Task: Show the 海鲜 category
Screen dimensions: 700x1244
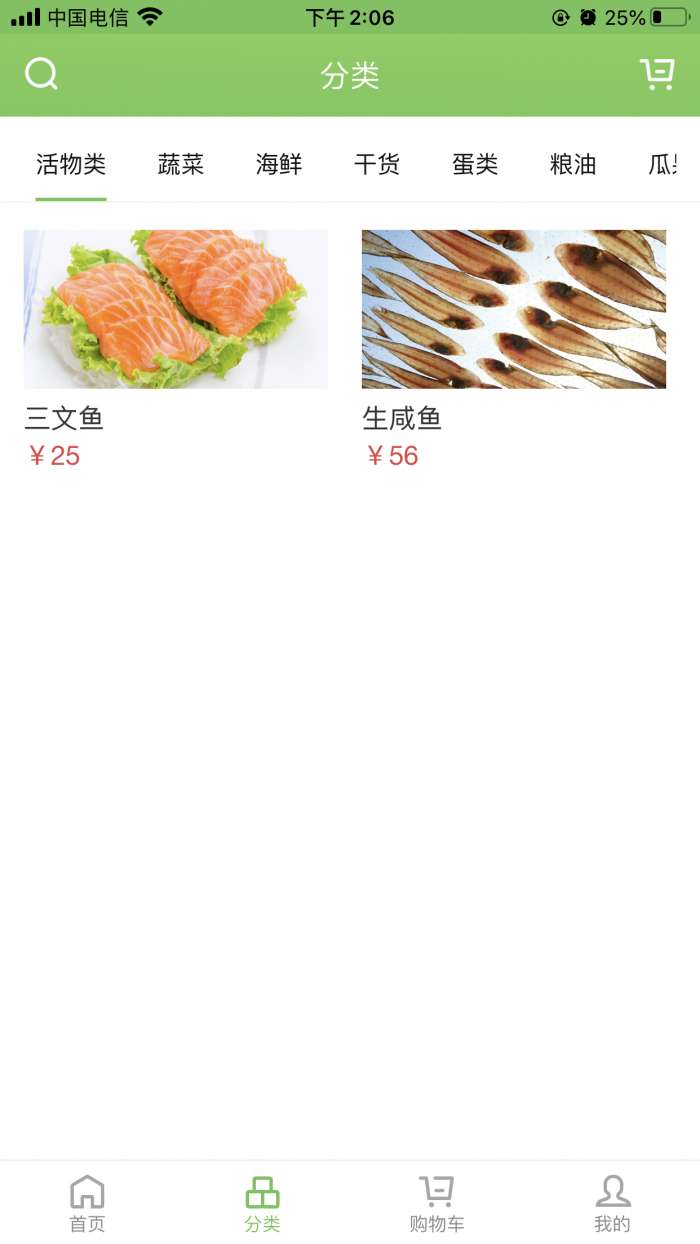Action: [x=279, y=165]
